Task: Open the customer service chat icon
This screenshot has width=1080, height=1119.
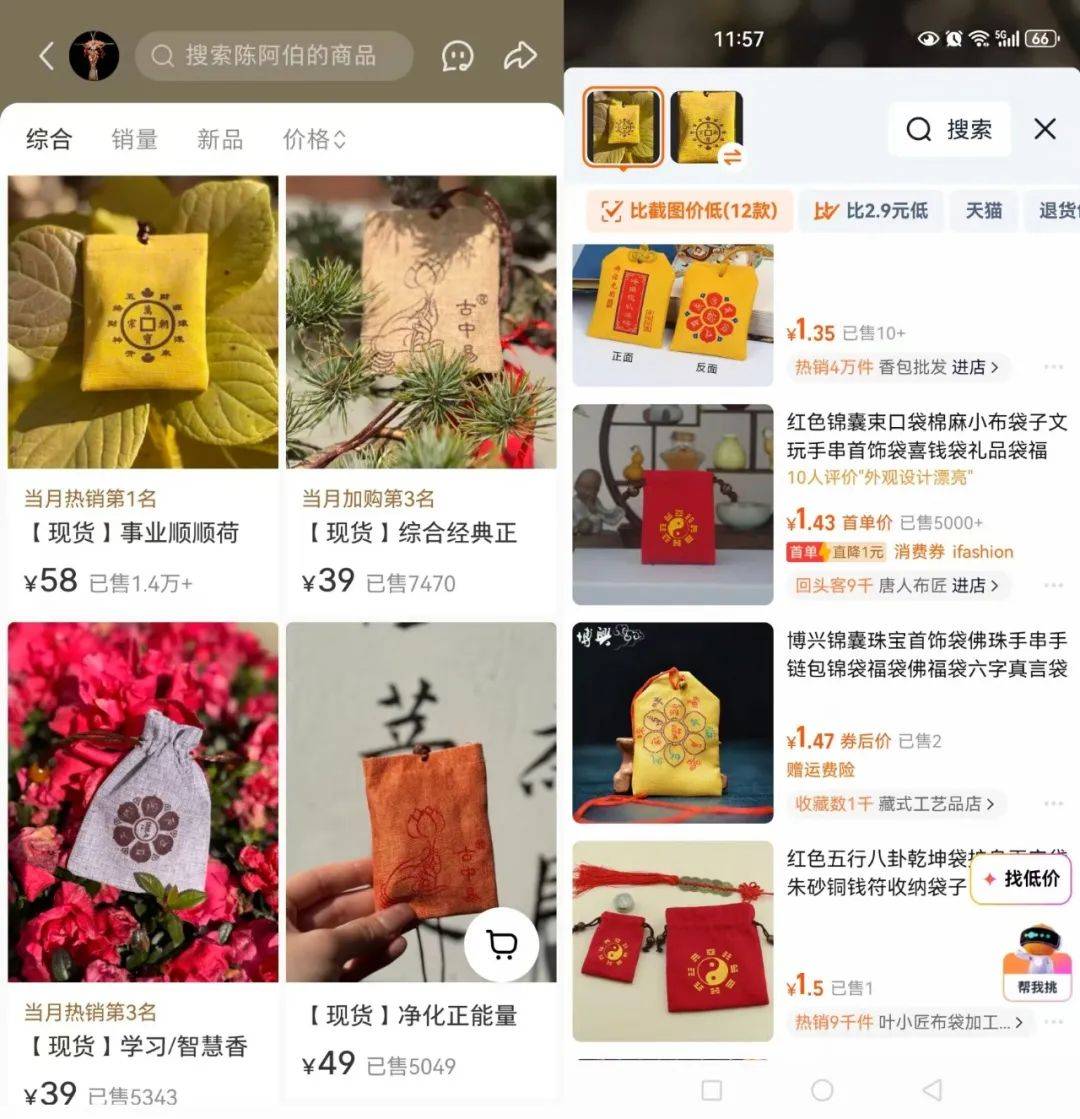Action: click(458, 56)
